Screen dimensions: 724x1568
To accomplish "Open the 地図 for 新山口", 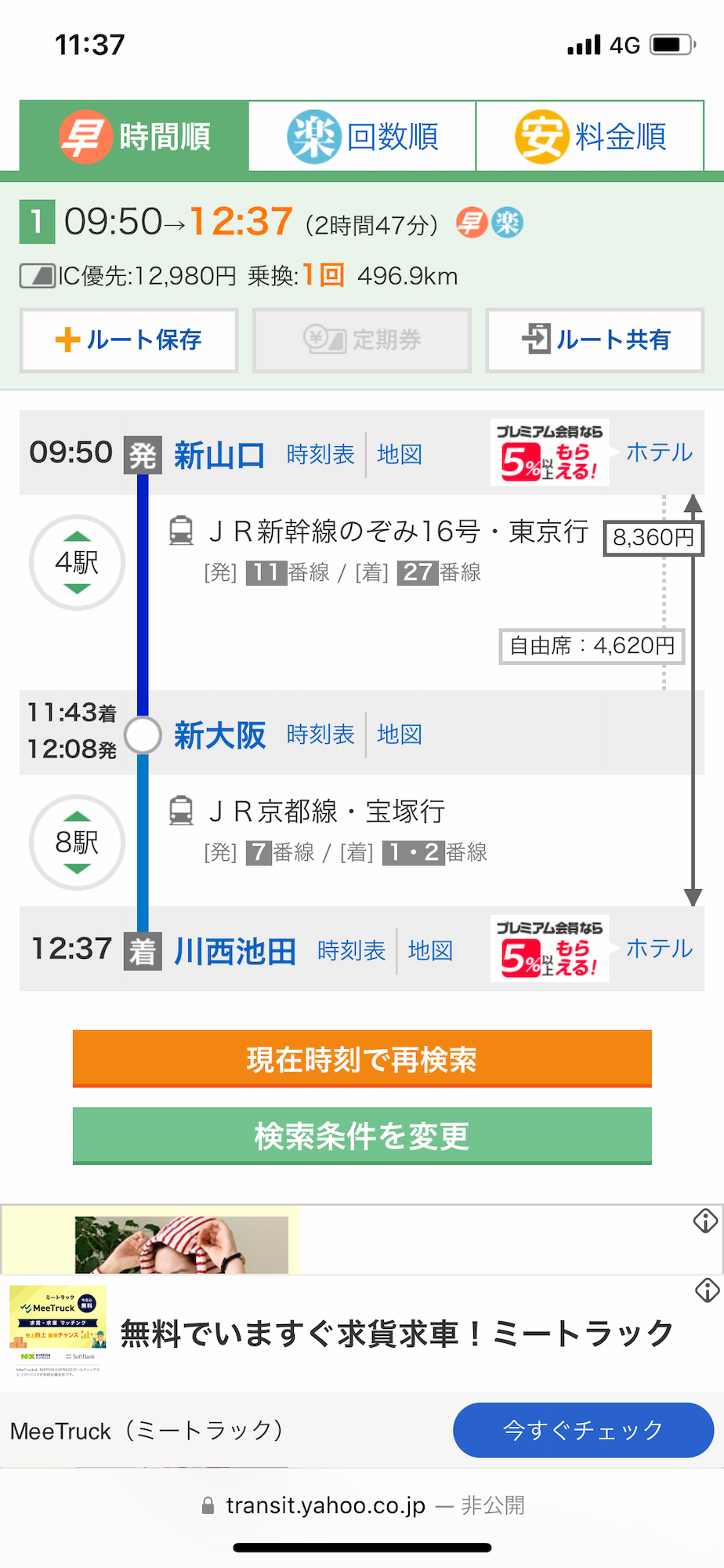I will pyautogui.click(x=400, y=454).
